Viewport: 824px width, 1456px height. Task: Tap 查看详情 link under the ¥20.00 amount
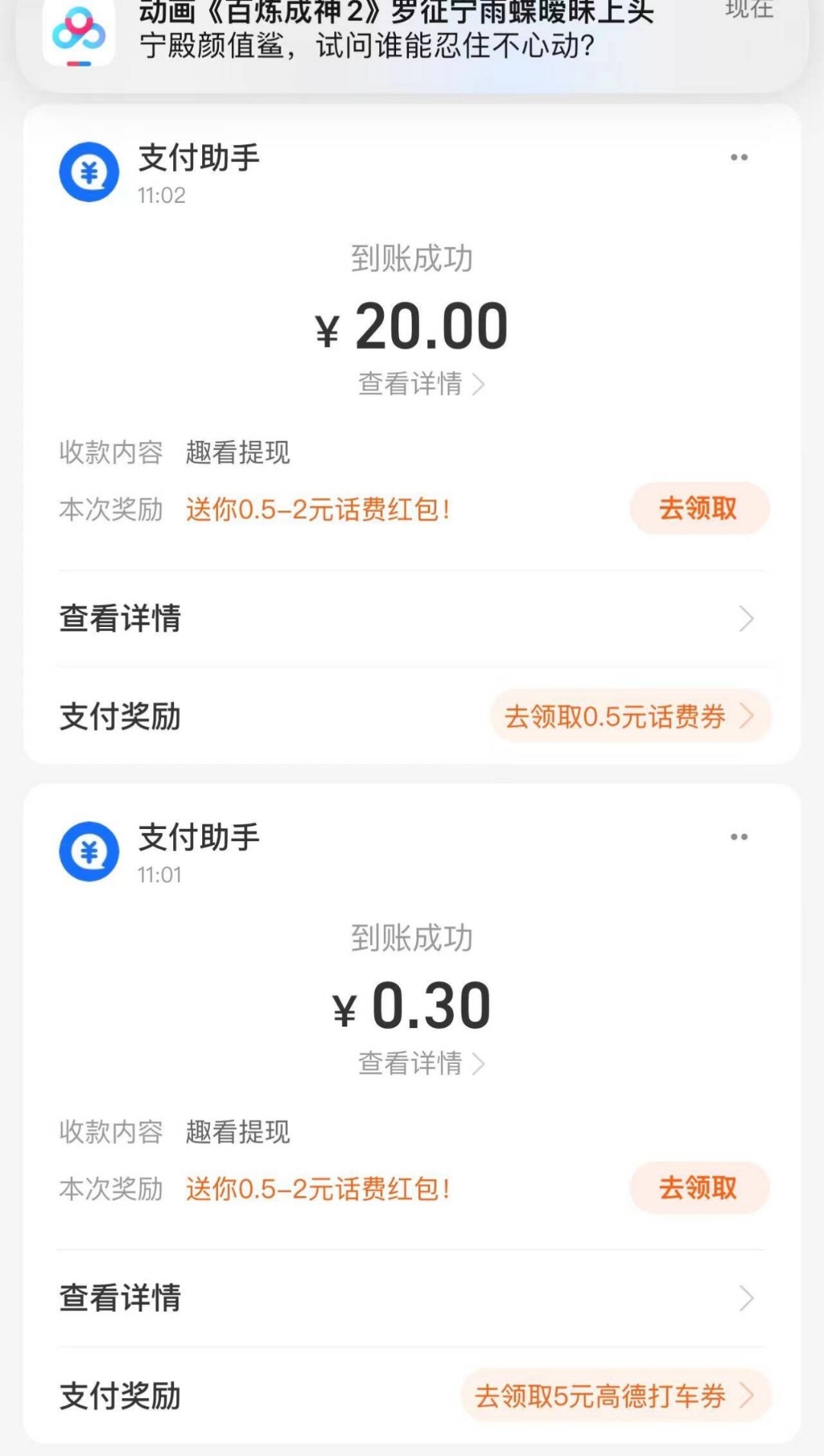click(x=421, y=384)
